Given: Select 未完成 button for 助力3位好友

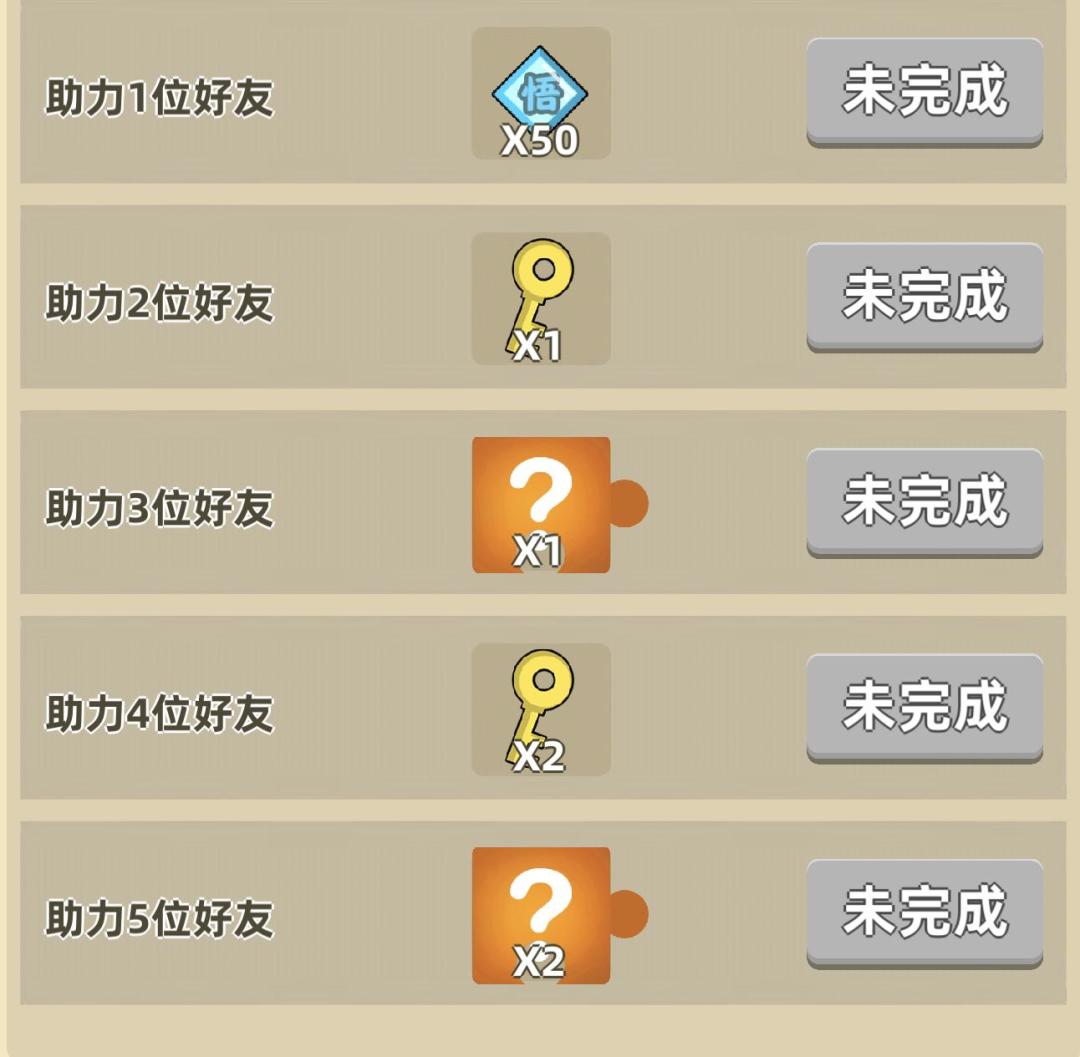Looking at the screenshot, I should pos(924,503).
